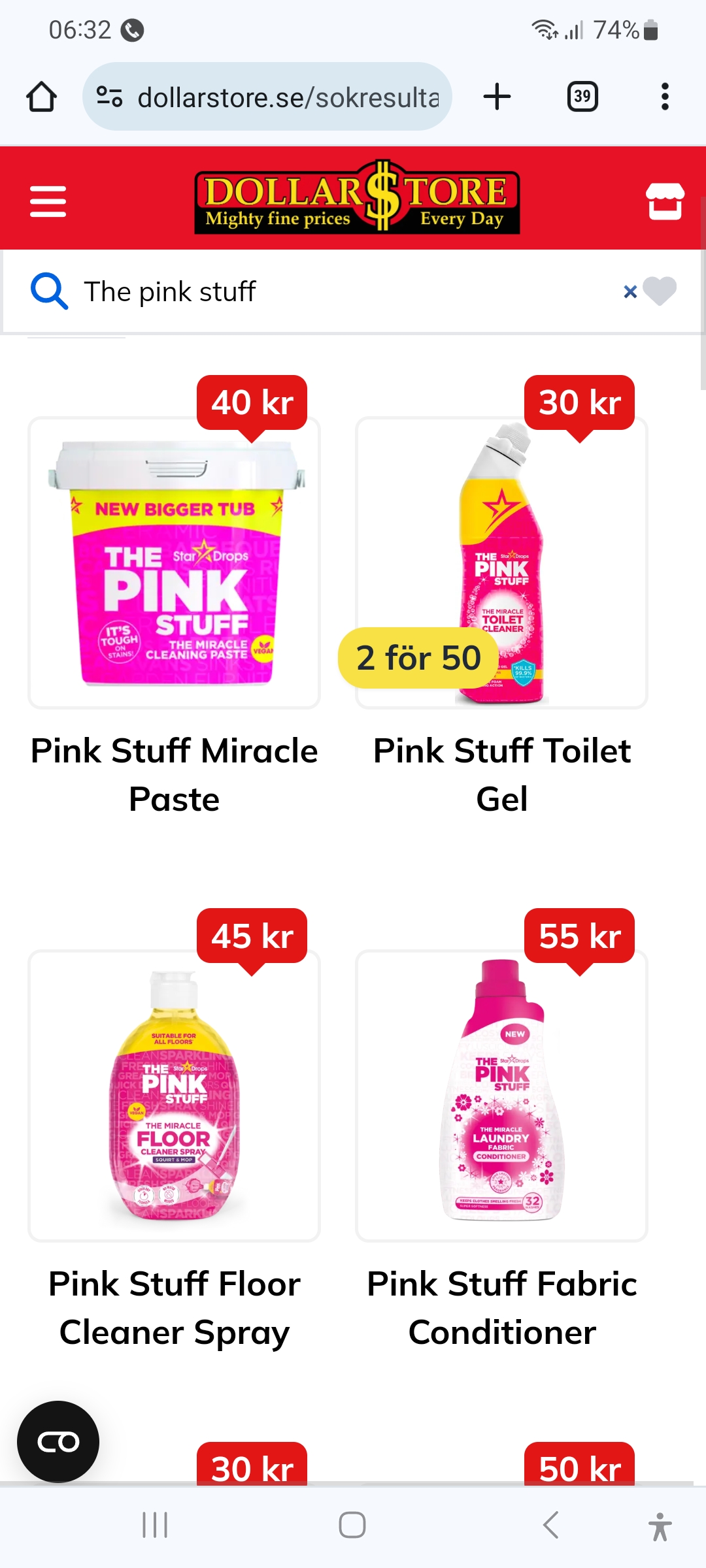The height and width of the screenshot is (1568, 706).
Task: Clear the search text
Action: coord(630,291)
